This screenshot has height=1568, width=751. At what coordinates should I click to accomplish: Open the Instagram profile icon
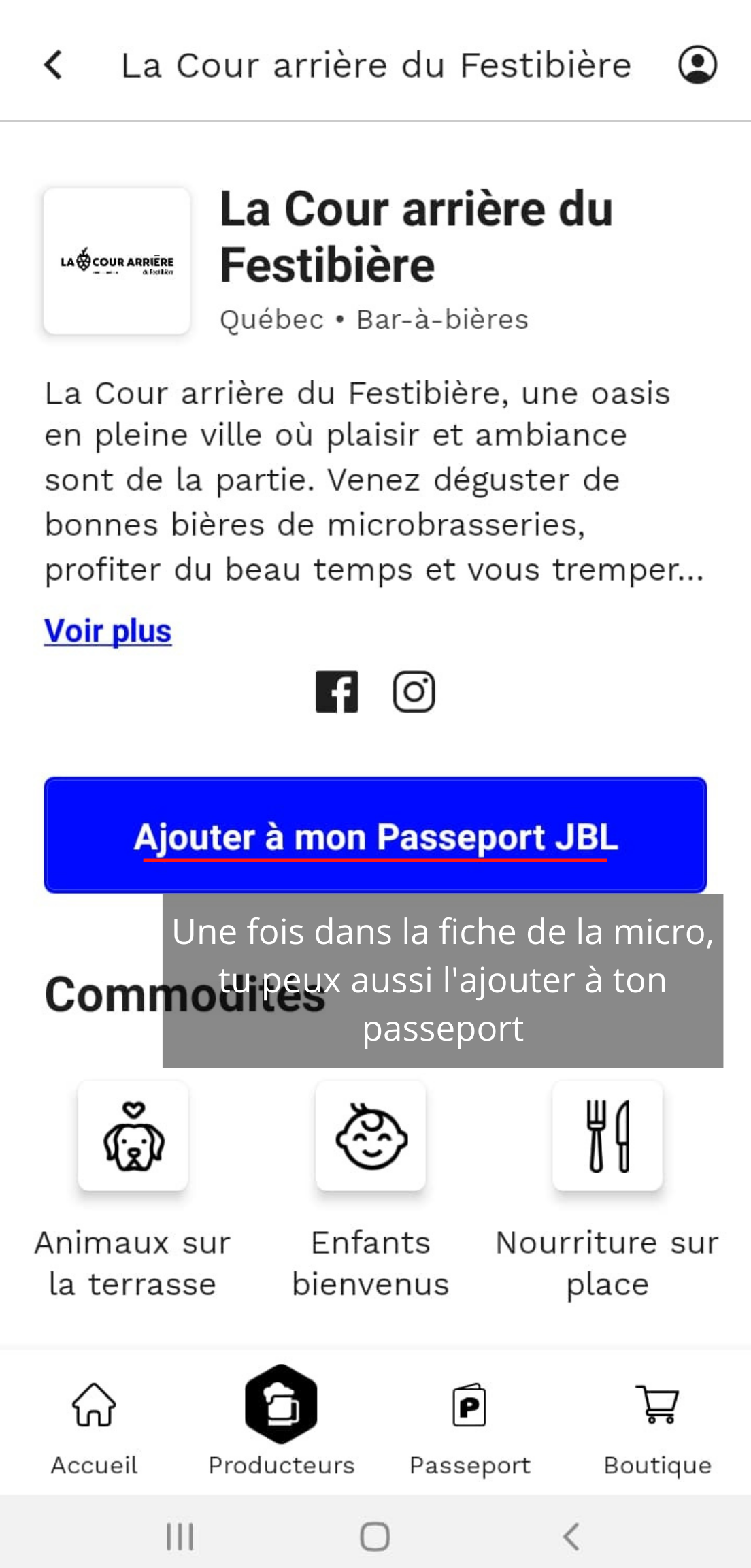click(x=414, y=692)
